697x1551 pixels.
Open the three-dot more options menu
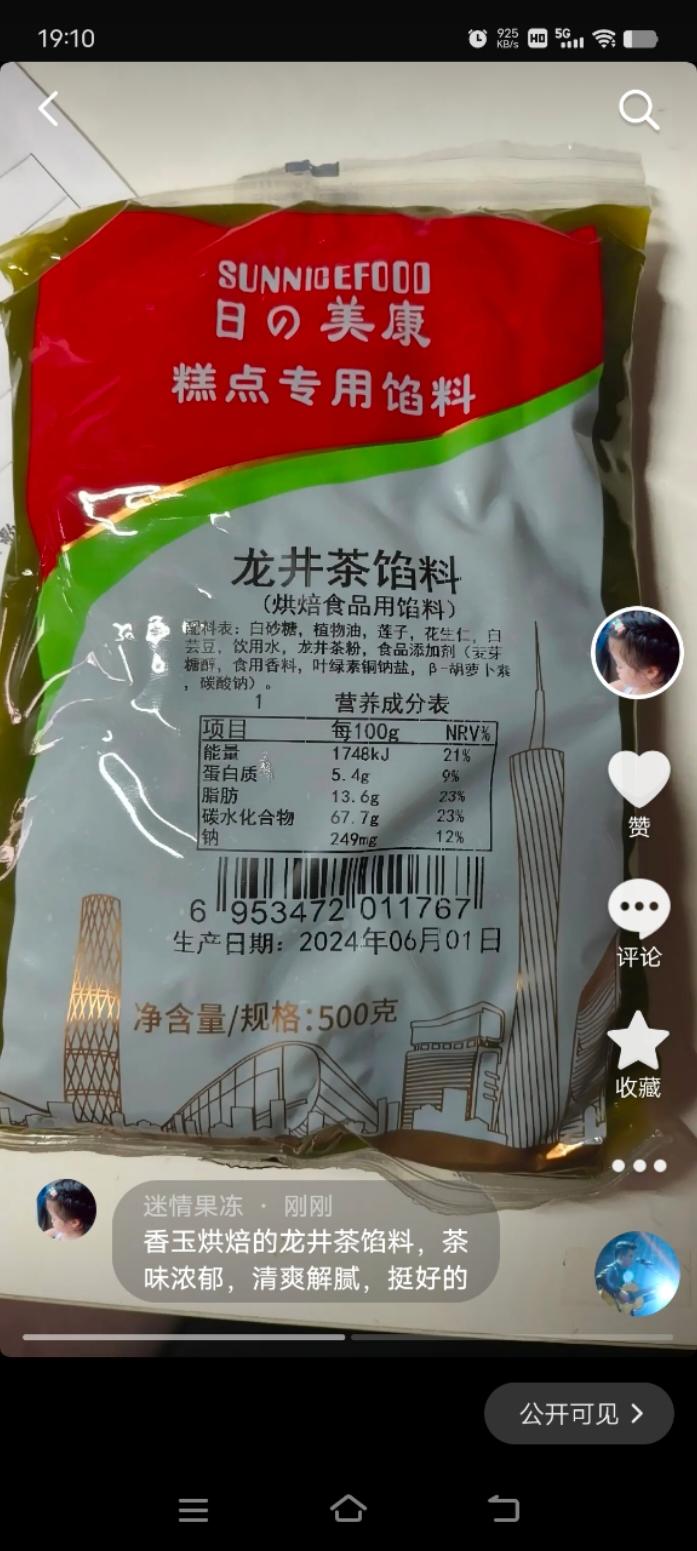(x=639, y=1166)
